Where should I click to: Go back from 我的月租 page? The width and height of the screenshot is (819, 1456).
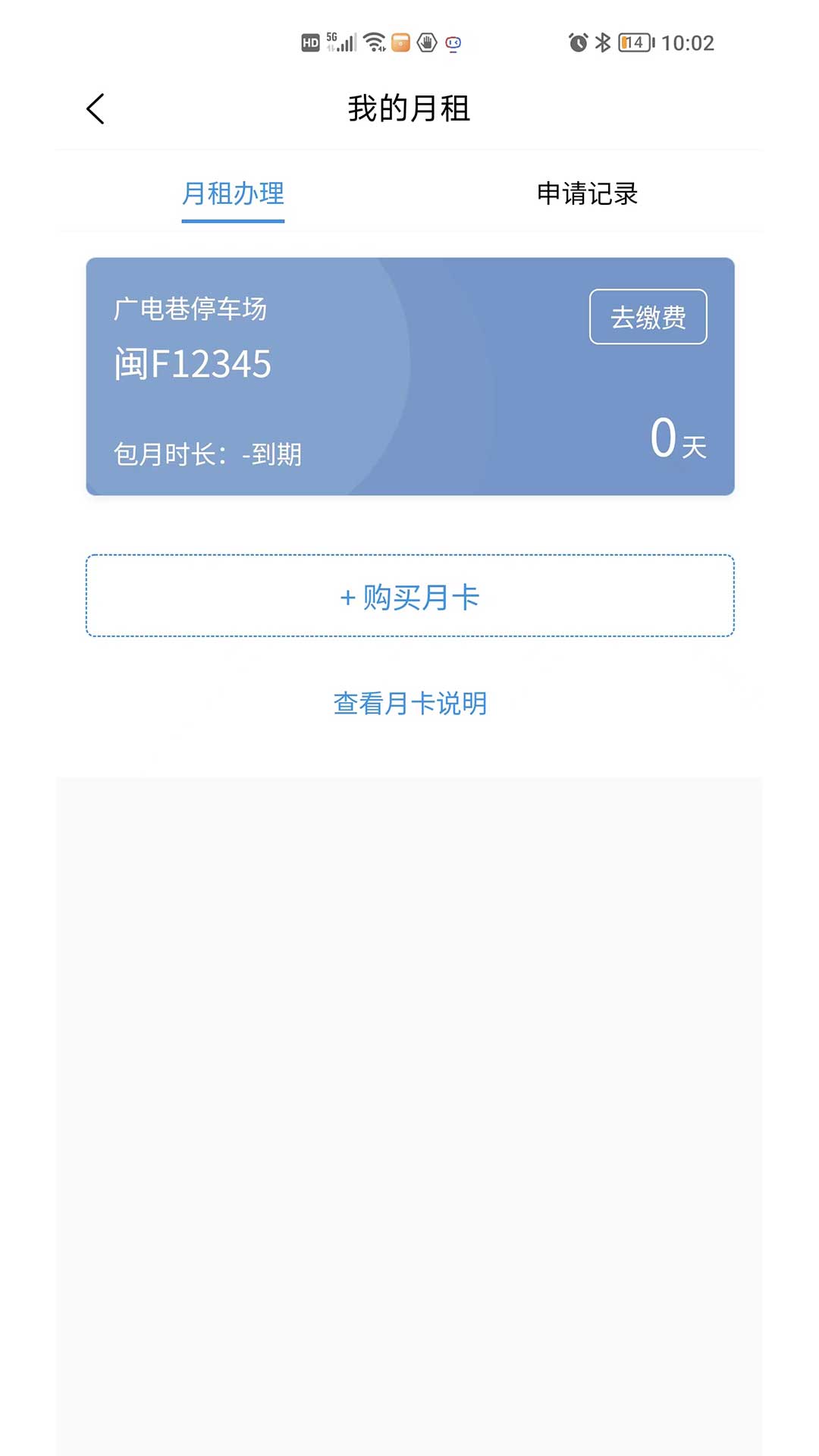[x=96, y=109]
